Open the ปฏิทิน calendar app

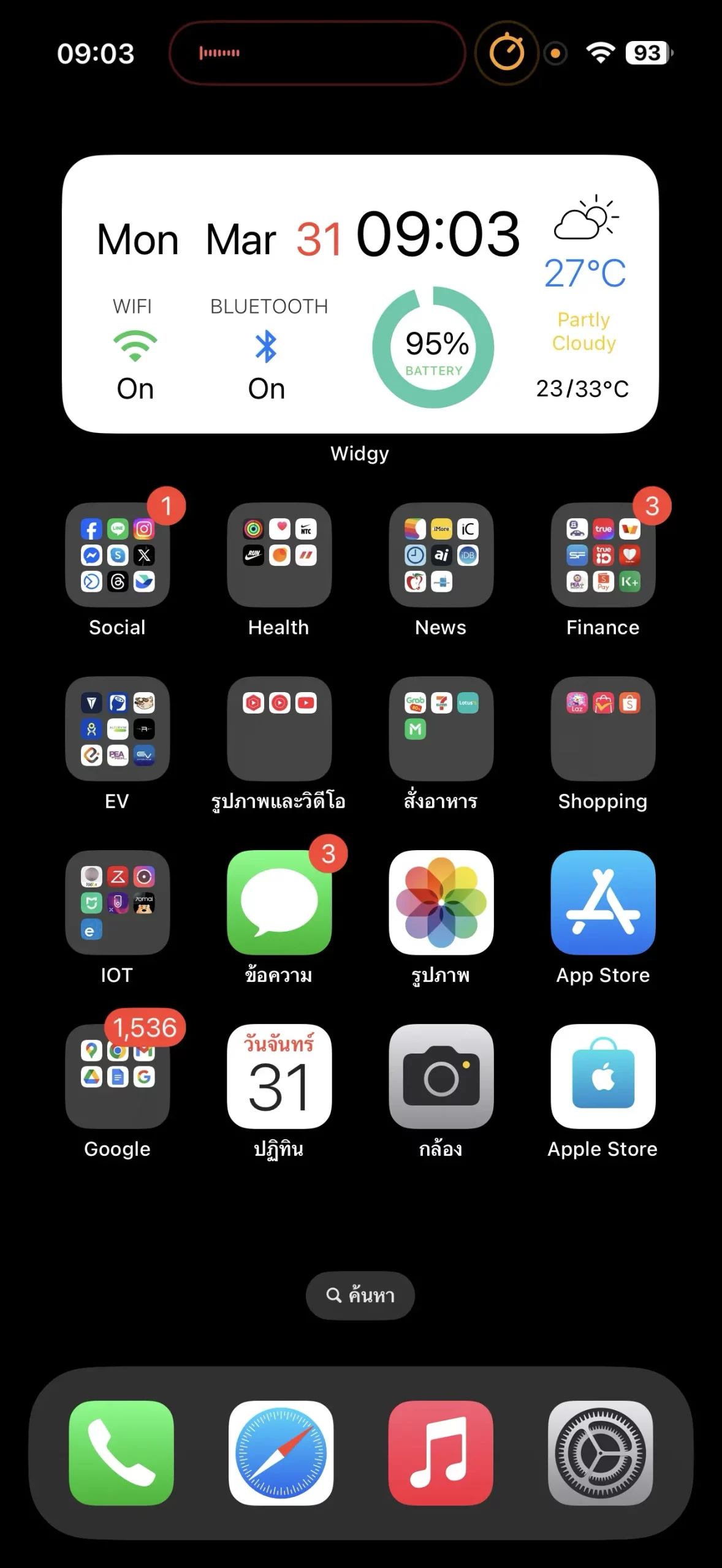pyautogui.click(x=279, y=1077)
